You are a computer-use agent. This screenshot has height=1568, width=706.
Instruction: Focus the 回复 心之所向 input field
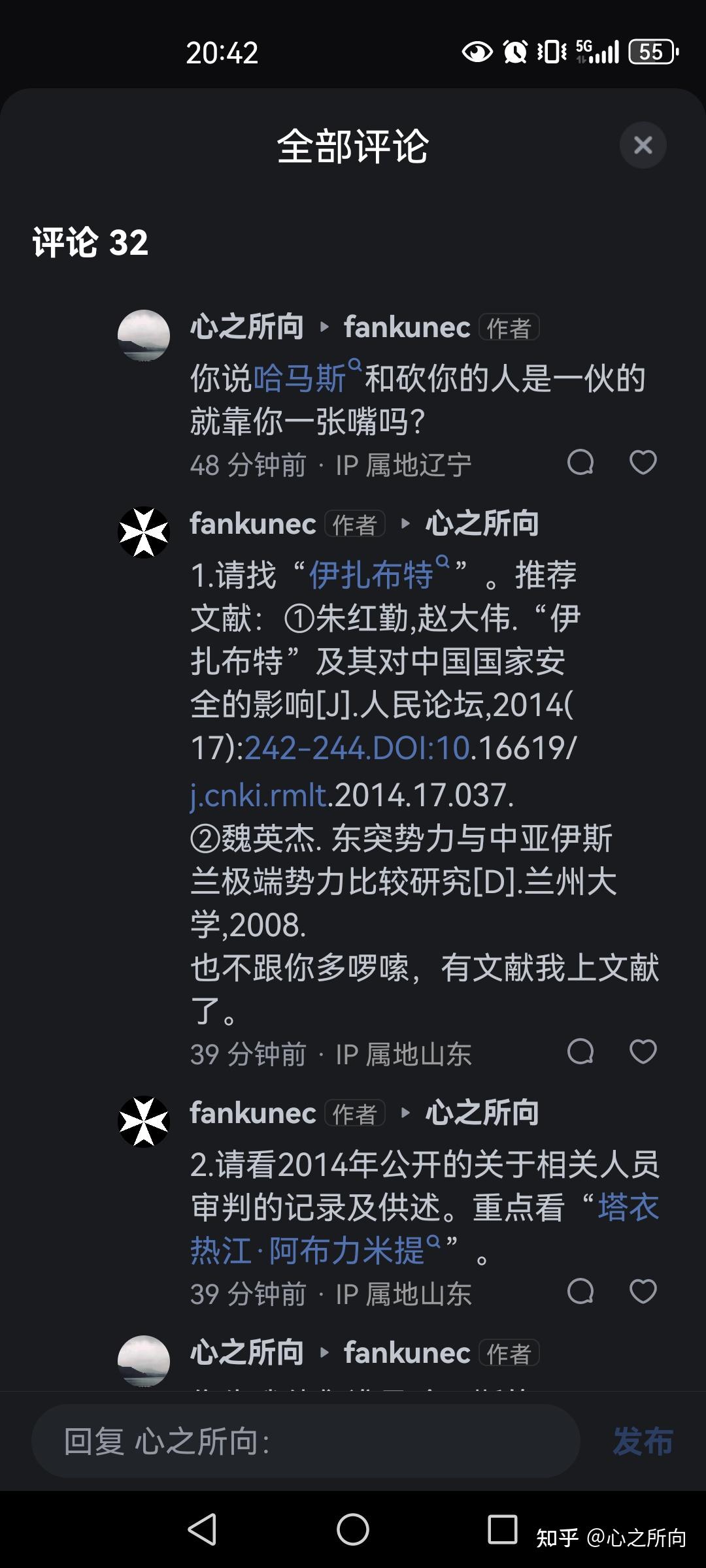[x=305, y=1441]
